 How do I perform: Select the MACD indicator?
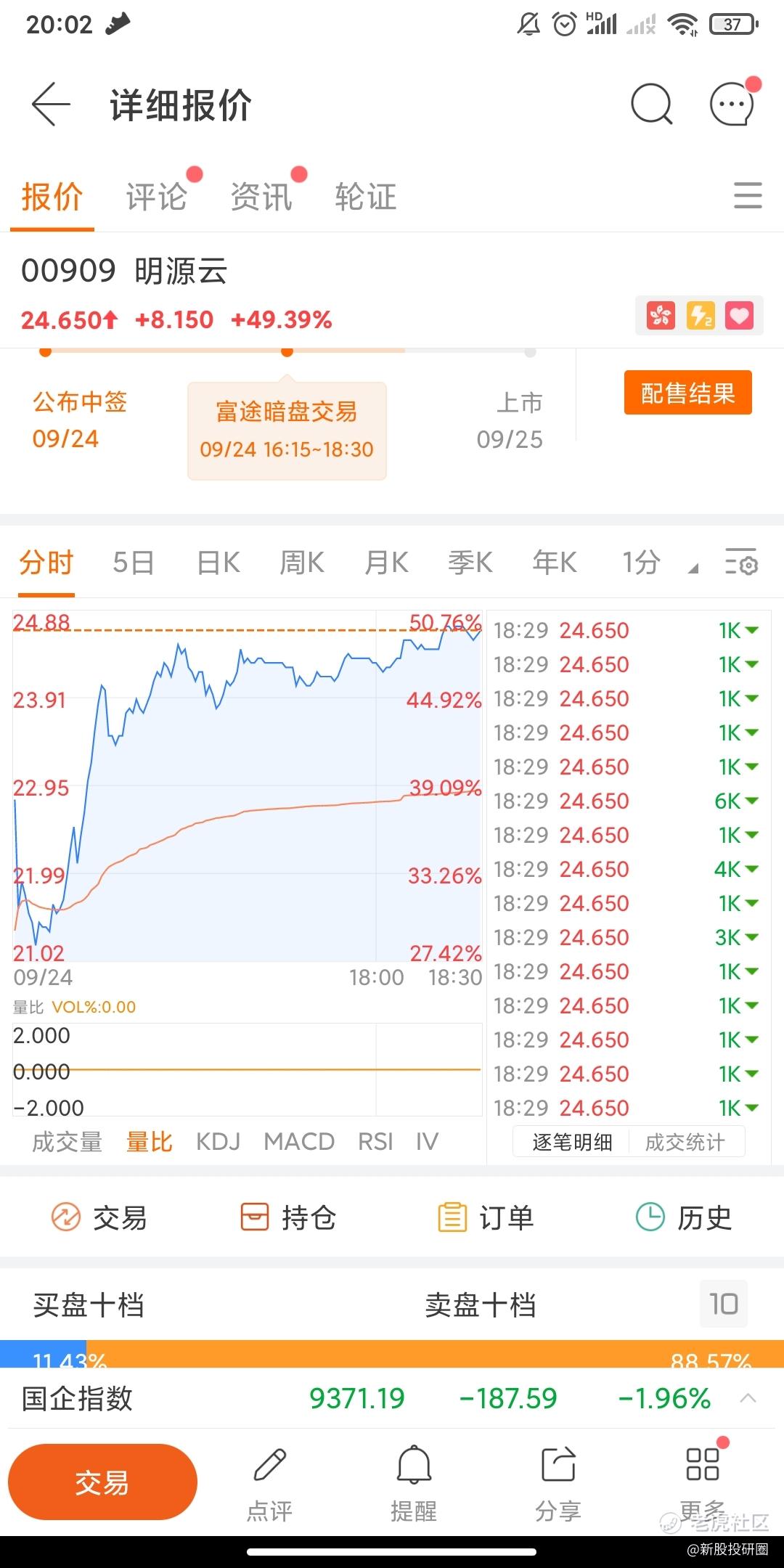point(299,1142)
